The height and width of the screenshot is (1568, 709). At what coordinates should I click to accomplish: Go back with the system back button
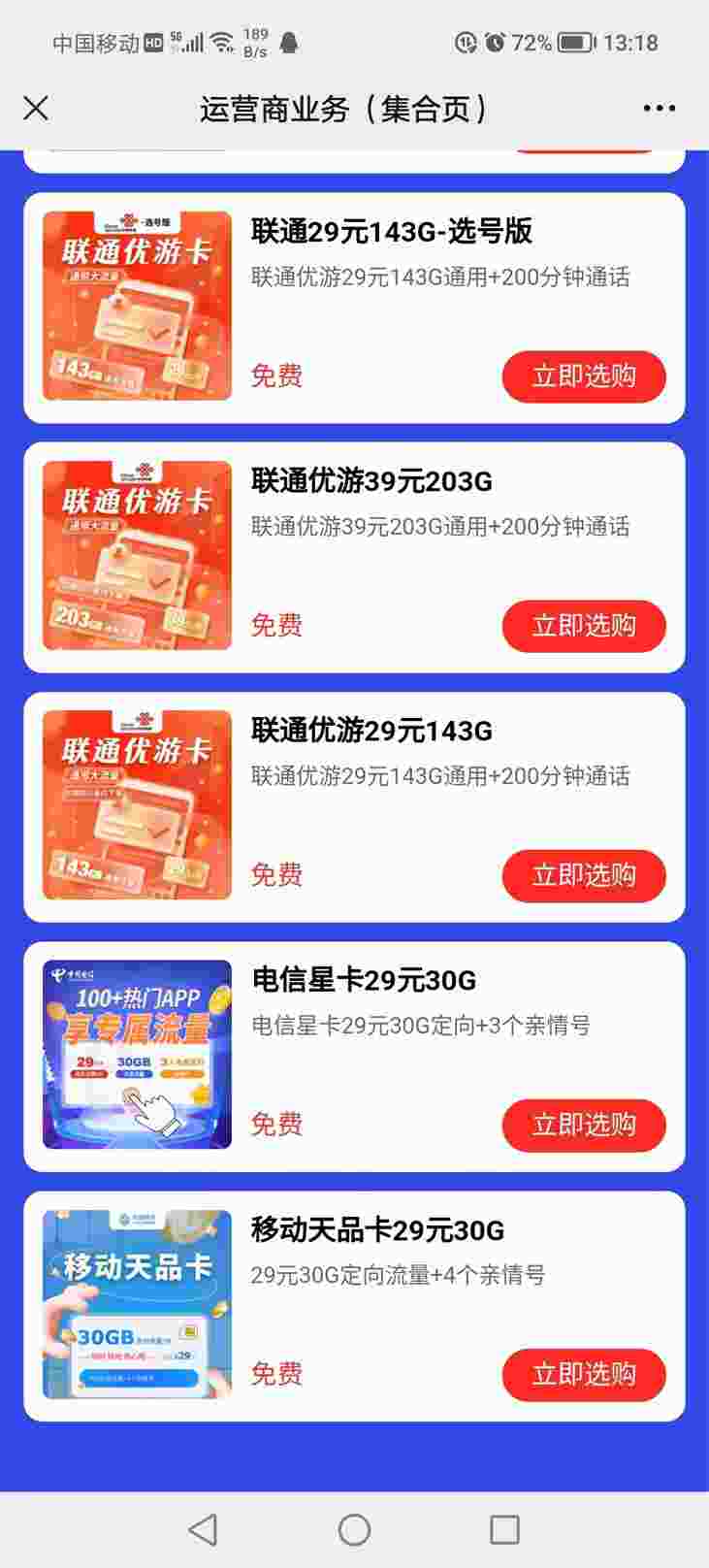pyautogui.click(x=203, y=1530)
